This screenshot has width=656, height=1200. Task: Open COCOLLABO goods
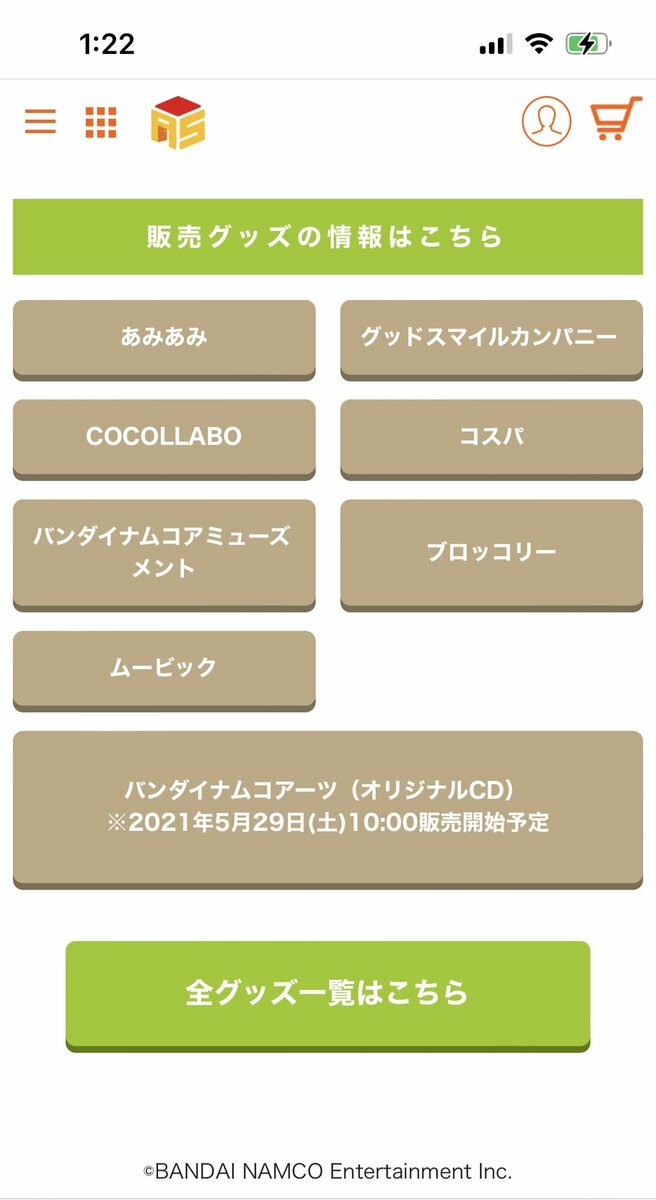point(164,438)
